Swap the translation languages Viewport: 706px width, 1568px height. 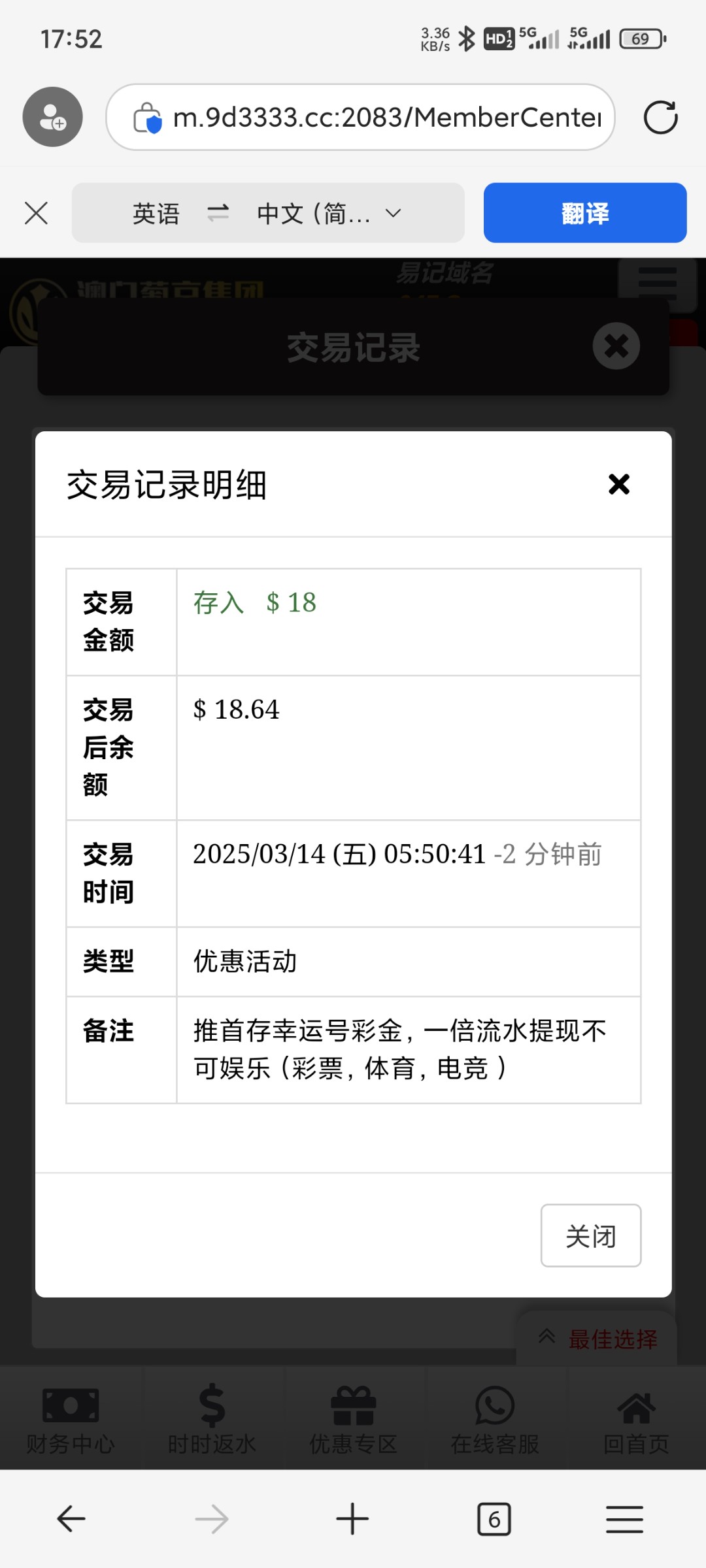pyautogui.click(x=218, y=213)
